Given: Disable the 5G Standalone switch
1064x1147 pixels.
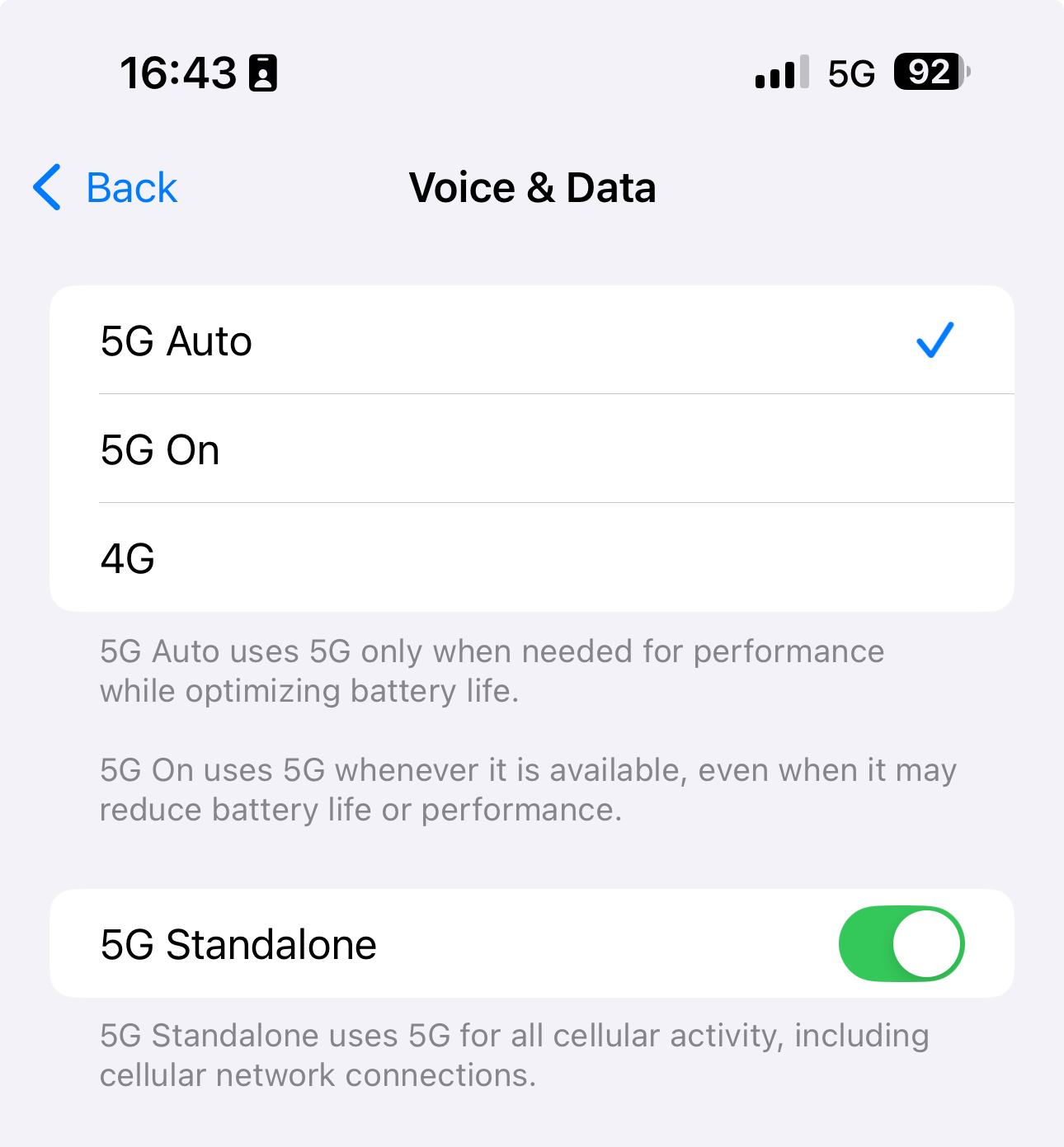Looking at the screenshot, I should click(x=901, y=944).
